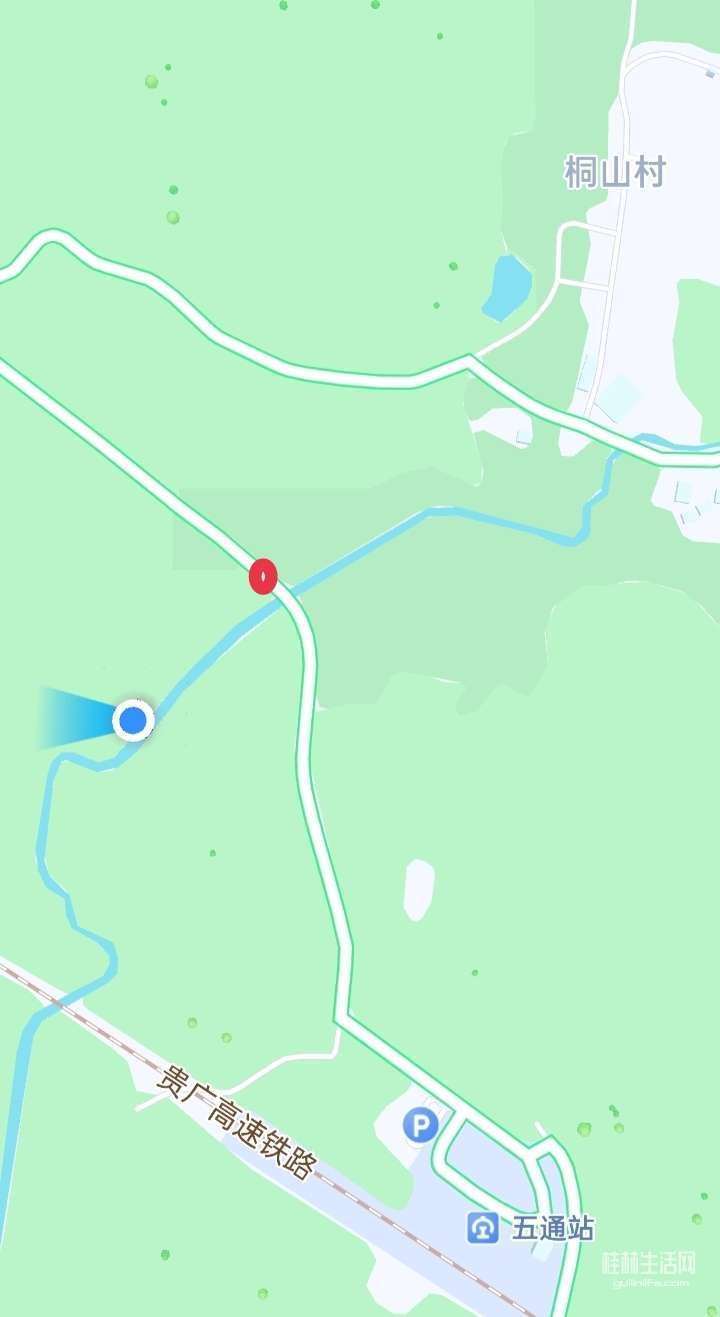720x1317 pixels.
Task: Tap the blue current location dot
Action: (x=133, y=720)
